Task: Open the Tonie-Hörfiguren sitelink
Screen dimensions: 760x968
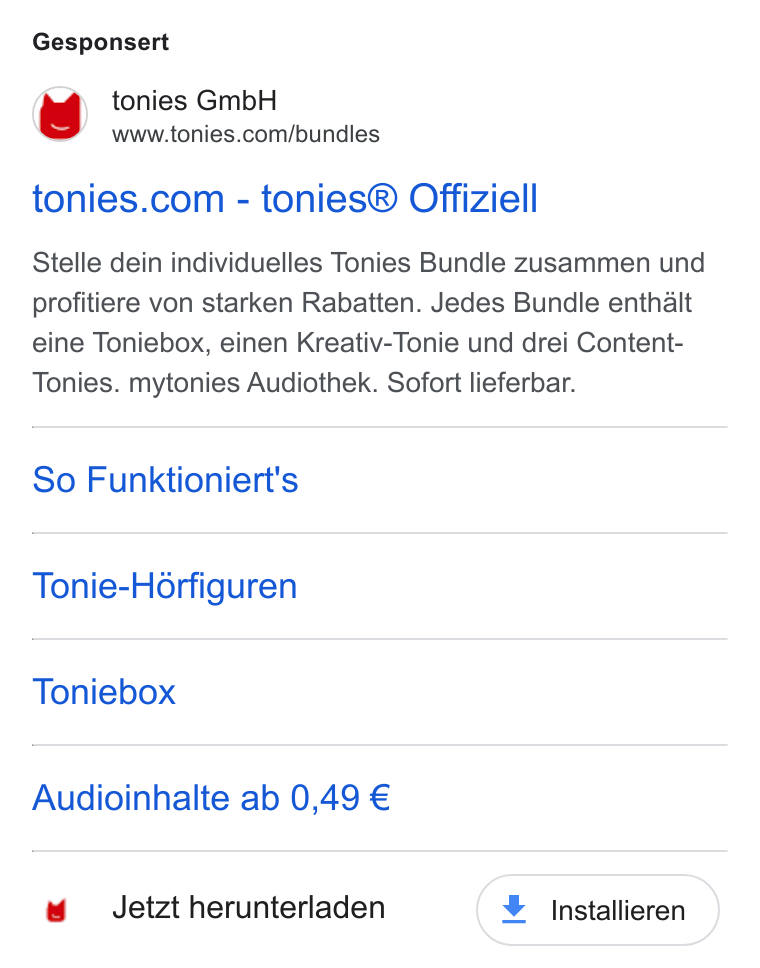Action: click(164, 586)
